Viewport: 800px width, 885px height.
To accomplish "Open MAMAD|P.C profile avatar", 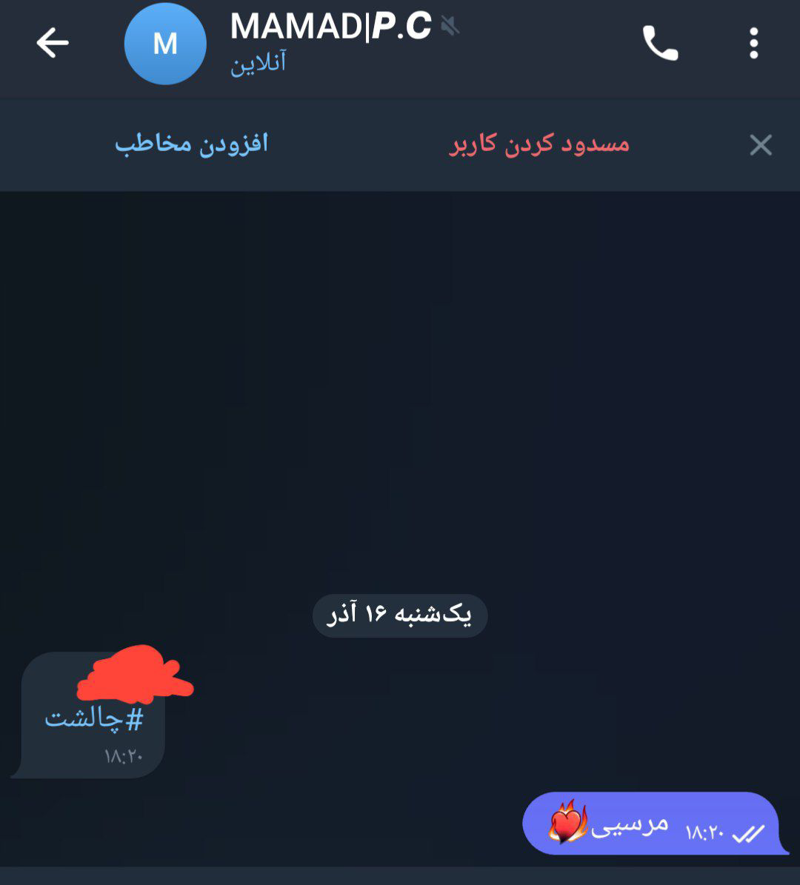I will pyautogui.click(x=165, y=44).
